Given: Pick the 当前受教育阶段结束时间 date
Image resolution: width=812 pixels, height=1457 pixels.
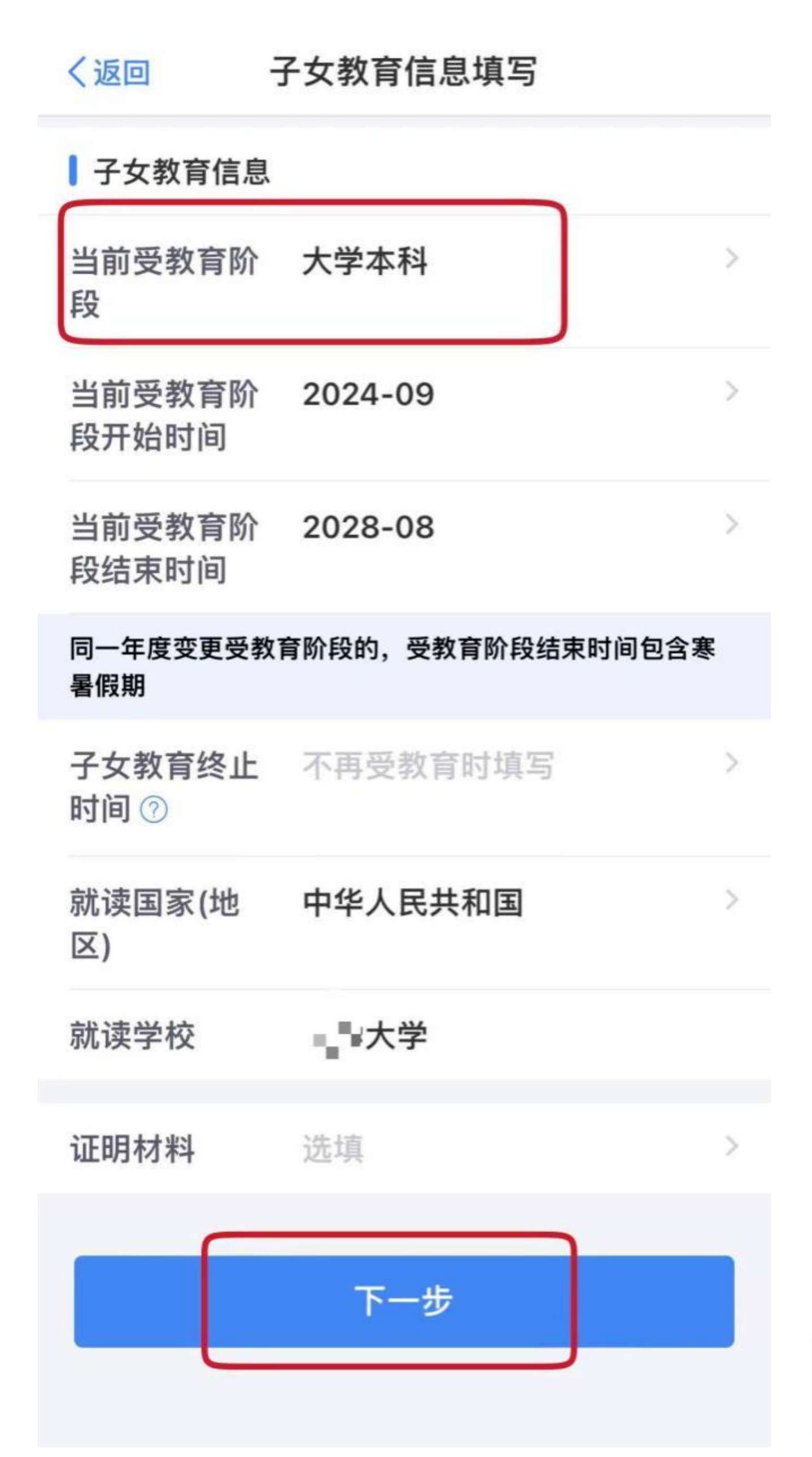Looking at the screenshot, I should [x=404, y=547].
